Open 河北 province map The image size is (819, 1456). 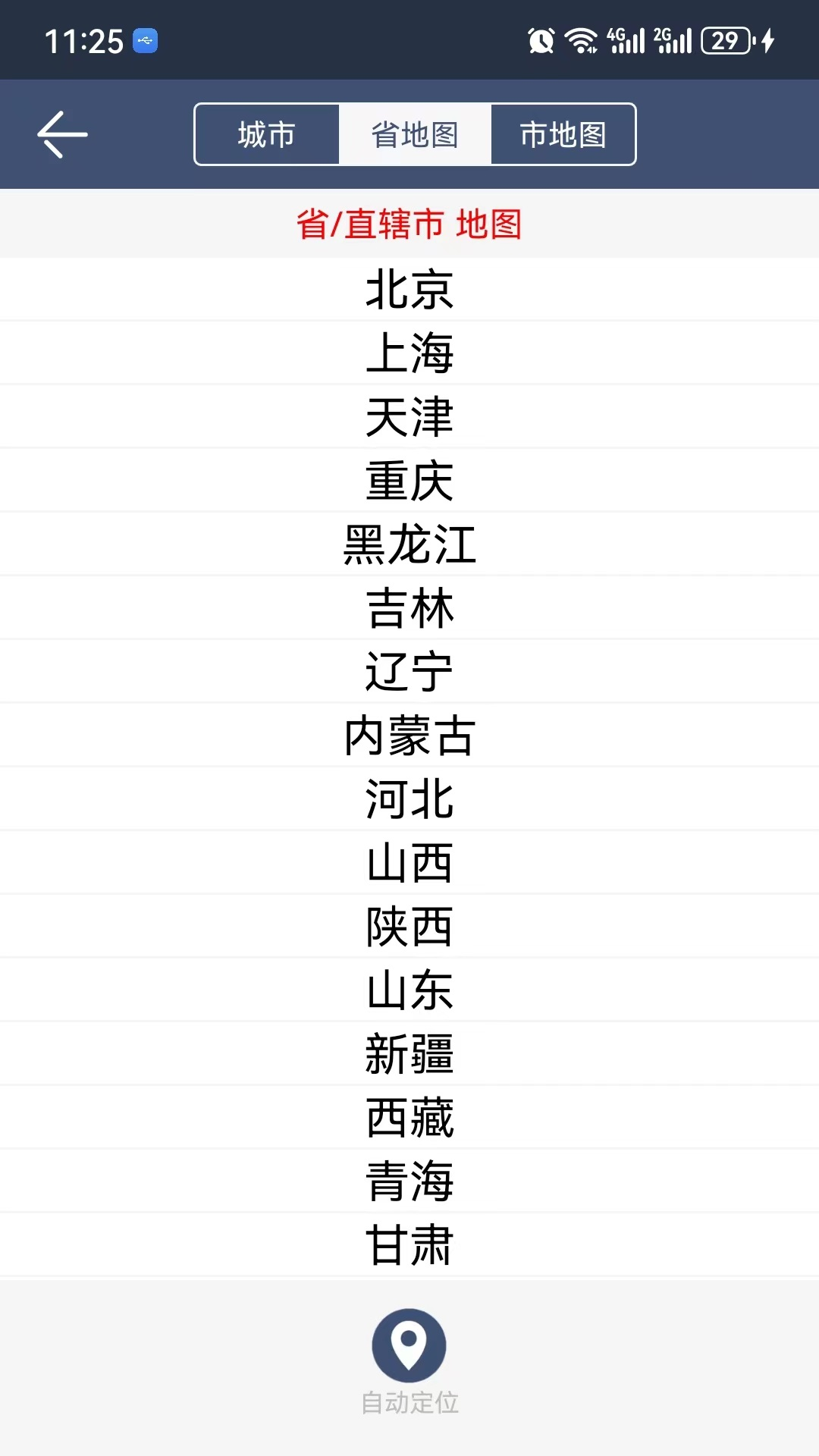(409, 799)
